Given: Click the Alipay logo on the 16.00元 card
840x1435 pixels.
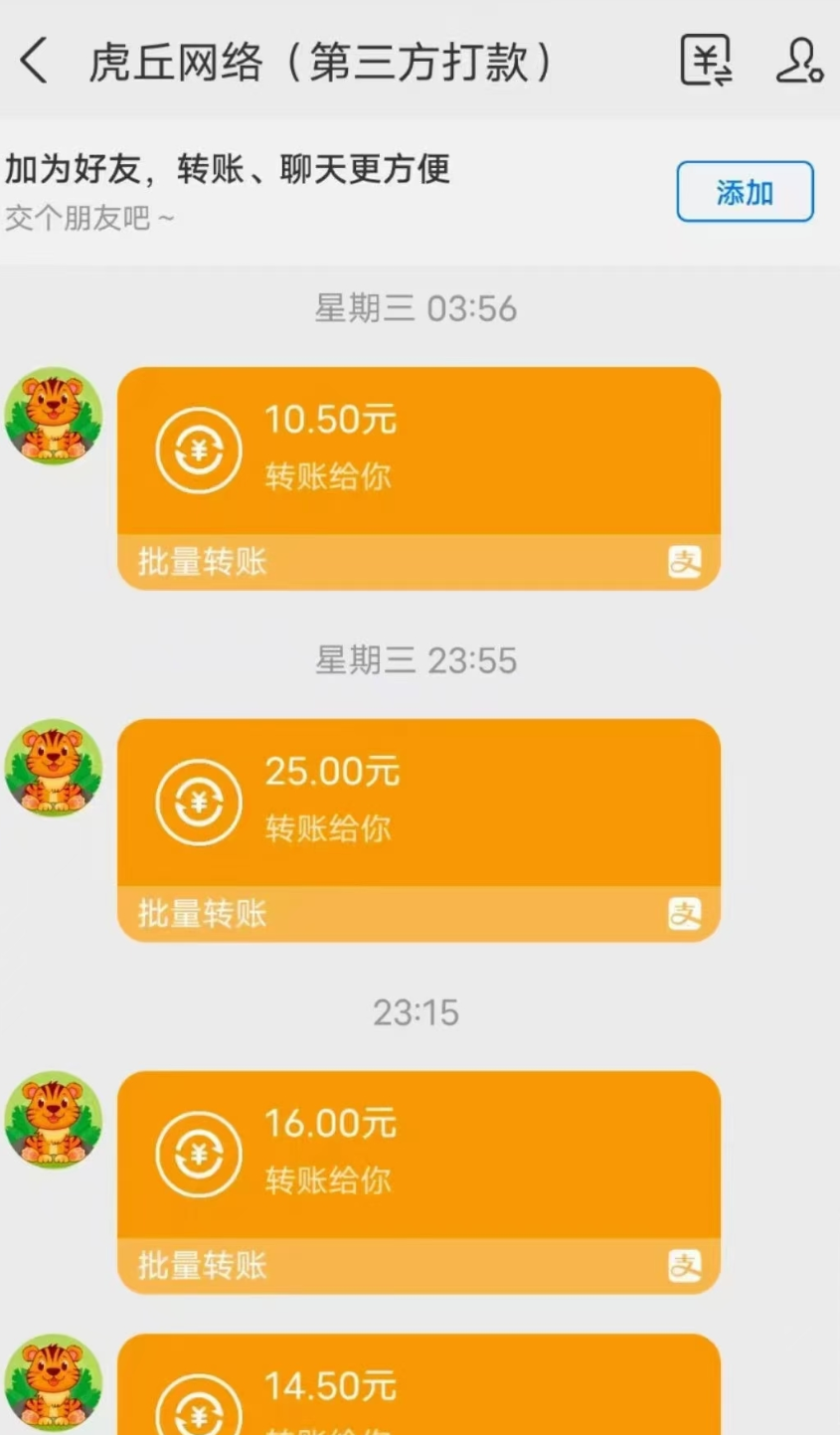Looking at the screenshot, I should tap(687, 1264).
